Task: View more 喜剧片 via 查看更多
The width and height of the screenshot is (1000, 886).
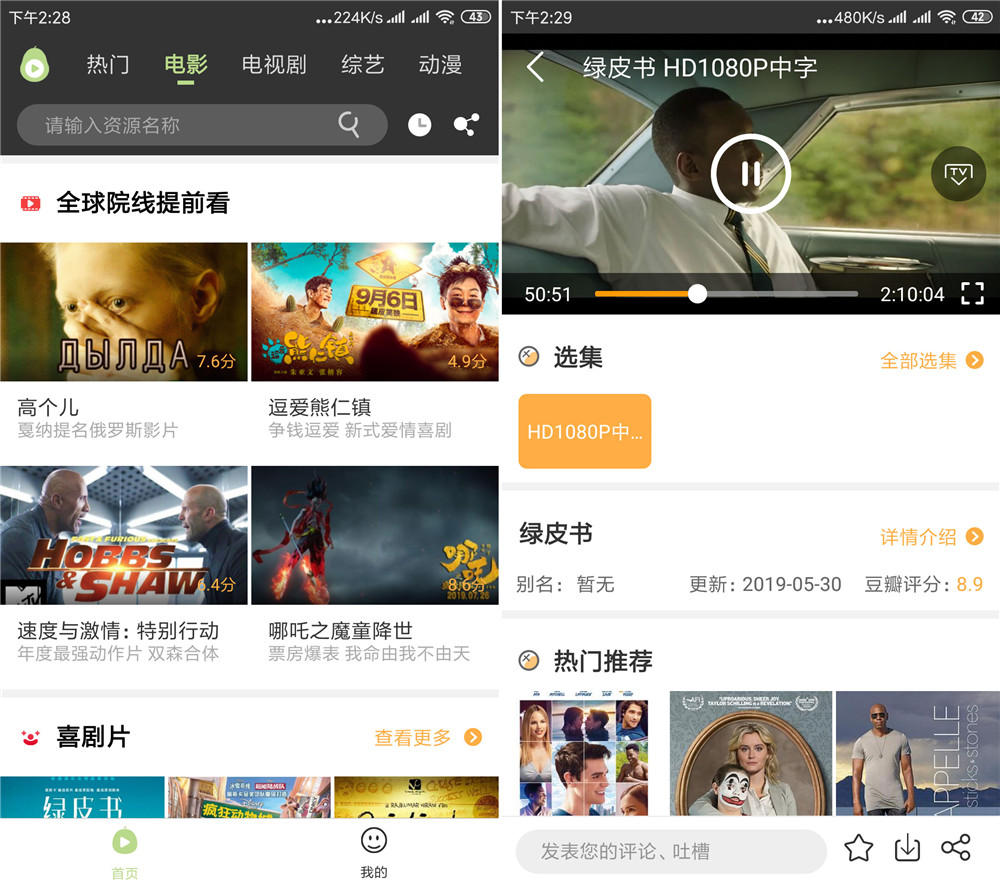Action: tap(429, 737)
